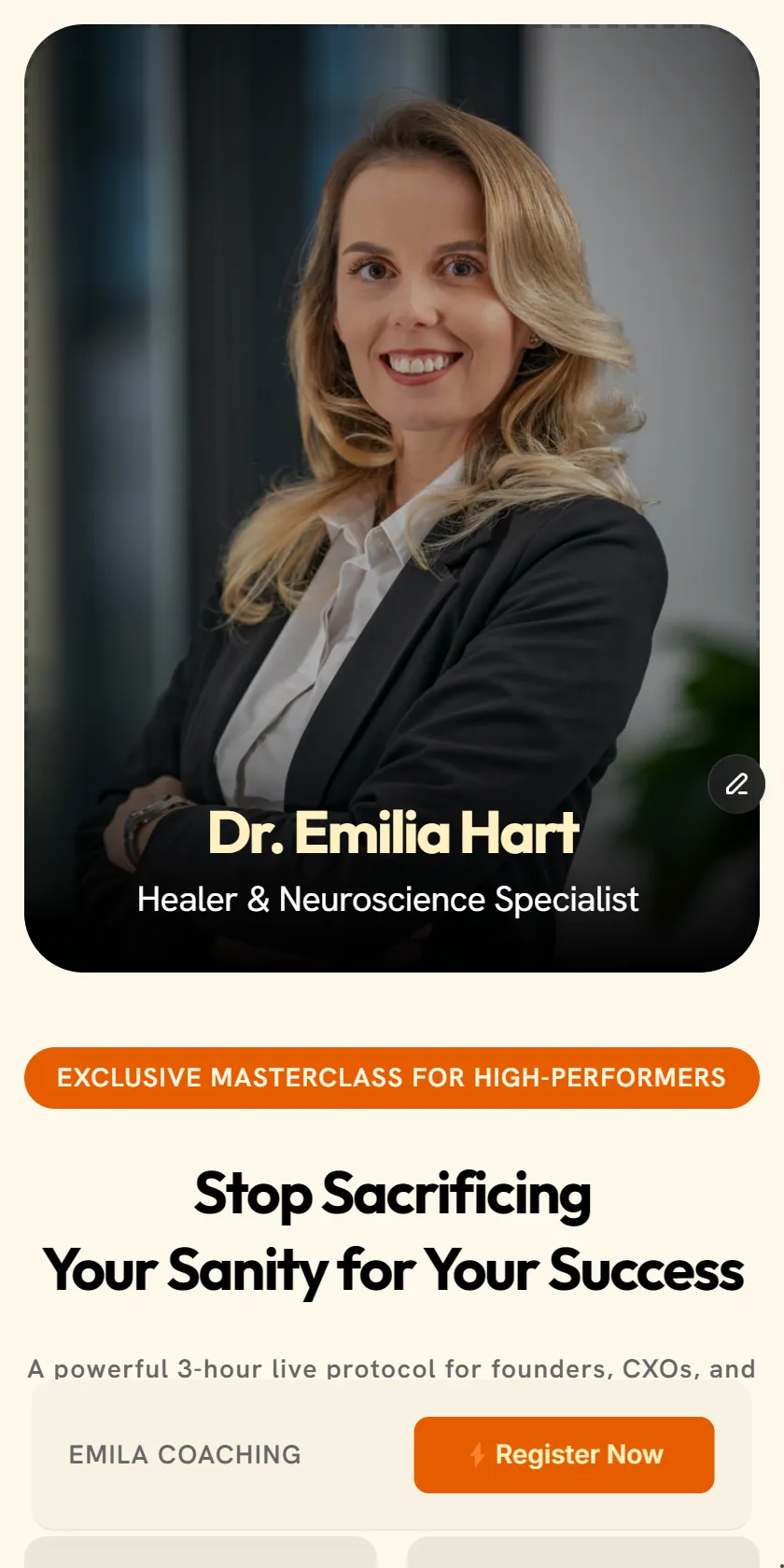Screen dimensions: 784x1568
Task: Tap the pencil edit icon on the photo
Action: point(736,784)
